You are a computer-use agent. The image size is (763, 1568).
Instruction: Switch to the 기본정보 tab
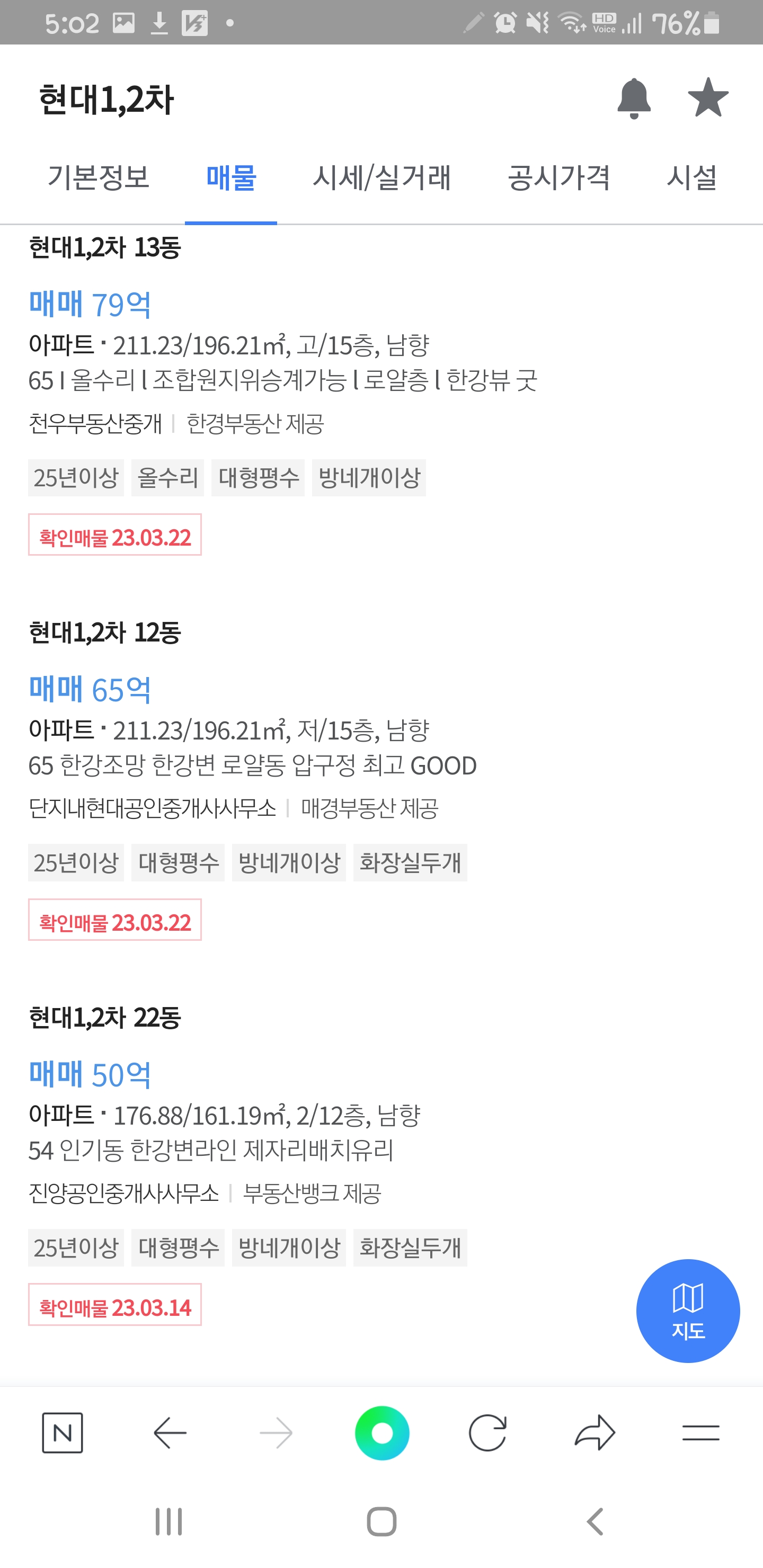tap(99, 178)
